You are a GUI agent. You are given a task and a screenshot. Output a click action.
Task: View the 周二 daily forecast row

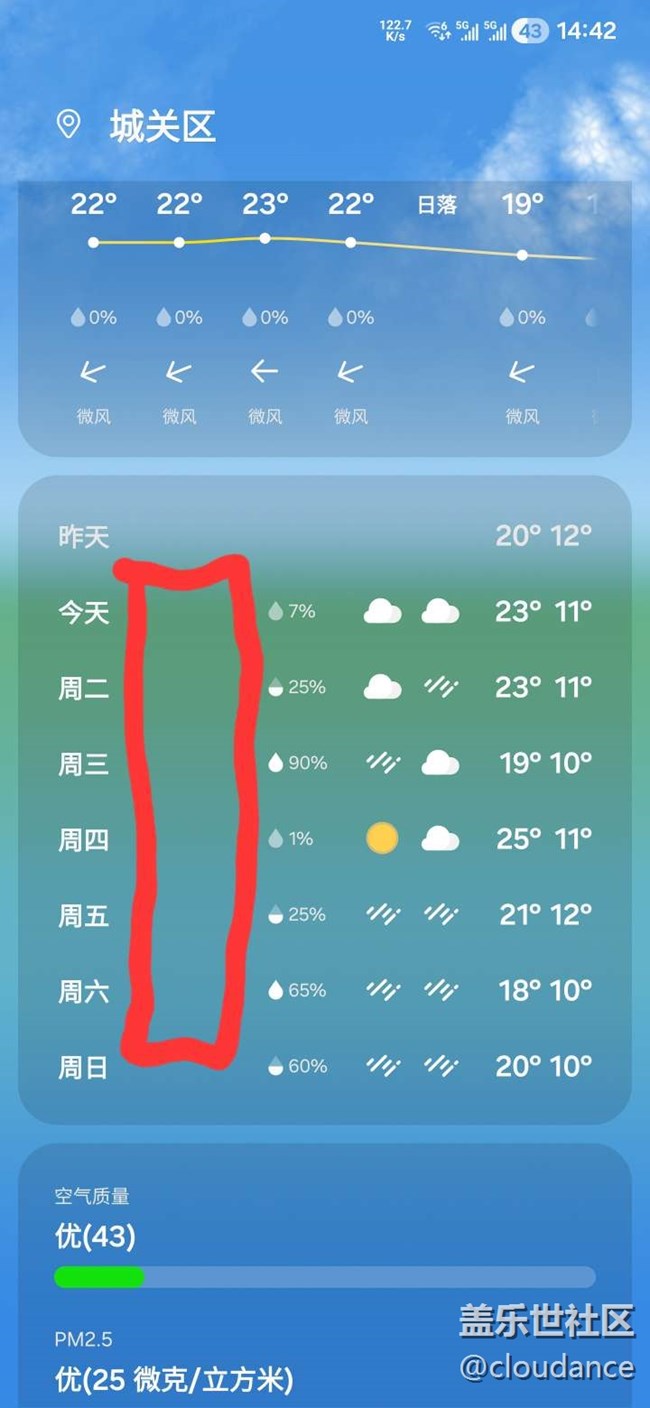coord(324,688)
